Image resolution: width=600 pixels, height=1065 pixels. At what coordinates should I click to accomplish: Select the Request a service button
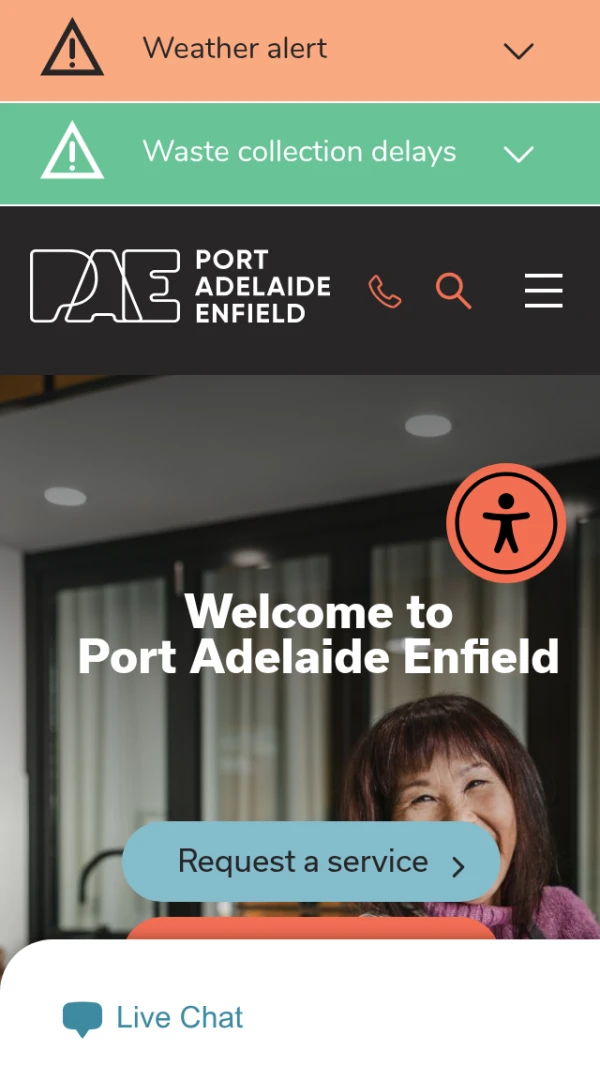[x=311, y=862]
